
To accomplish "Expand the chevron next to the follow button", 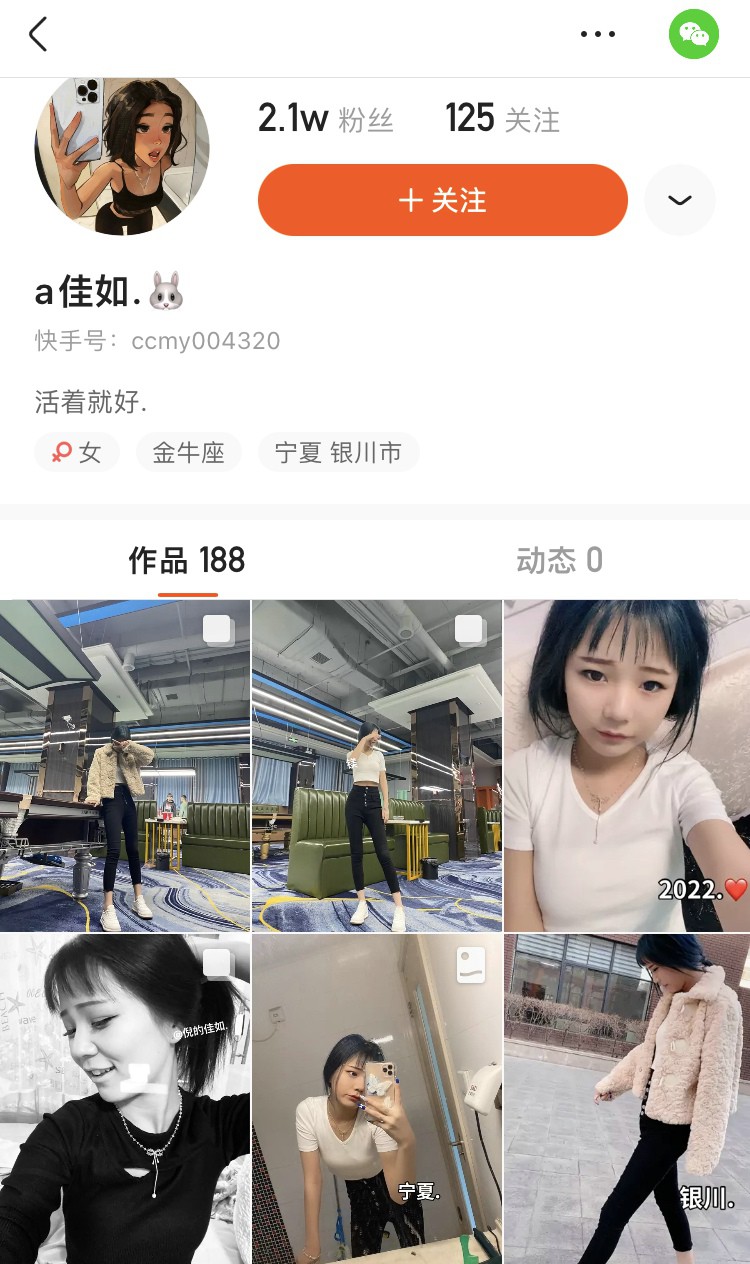I will [680, 200].
